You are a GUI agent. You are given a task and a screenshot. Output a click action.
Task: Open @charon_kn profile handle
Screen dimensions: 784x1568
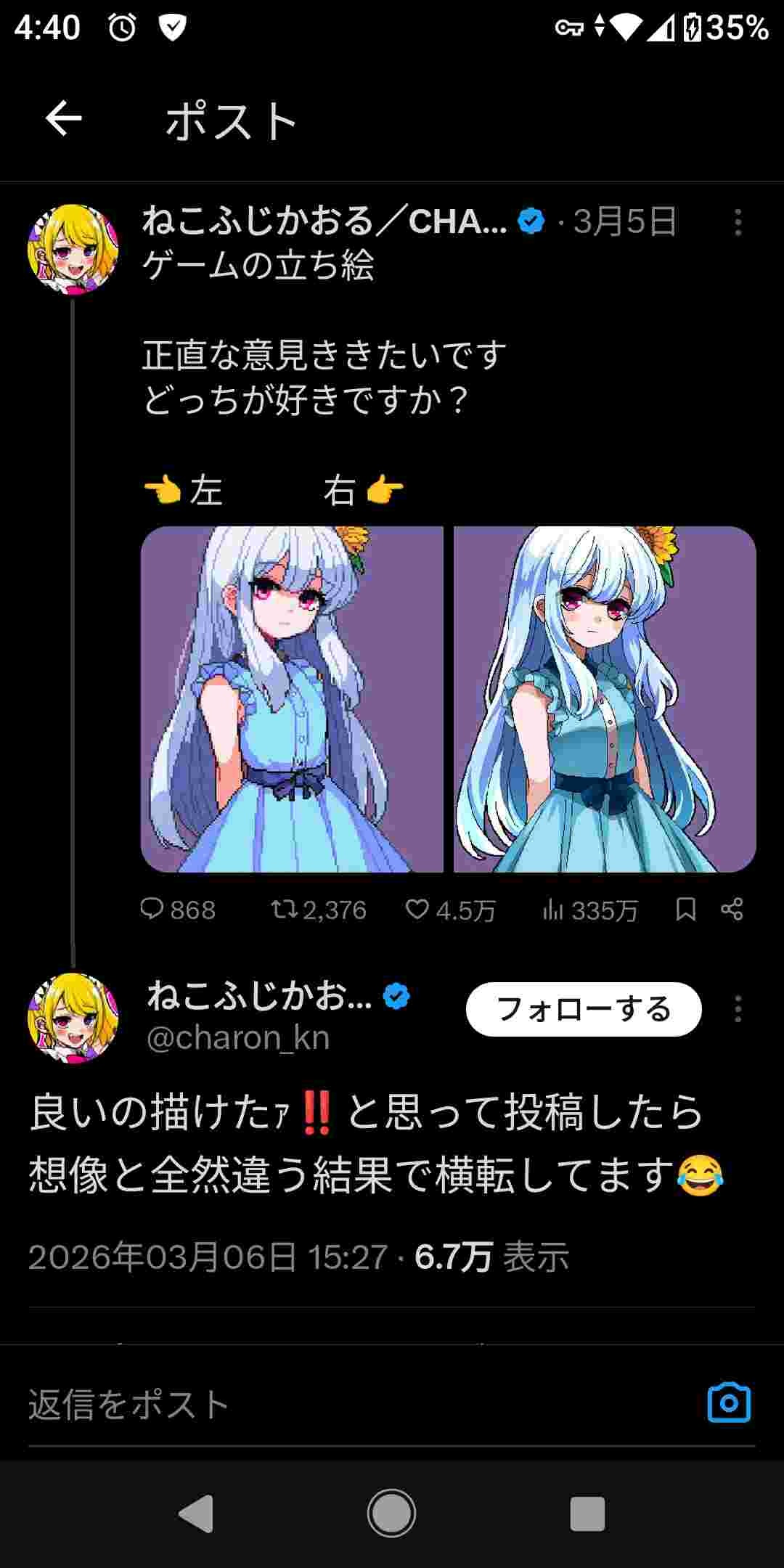point(238,1038)
